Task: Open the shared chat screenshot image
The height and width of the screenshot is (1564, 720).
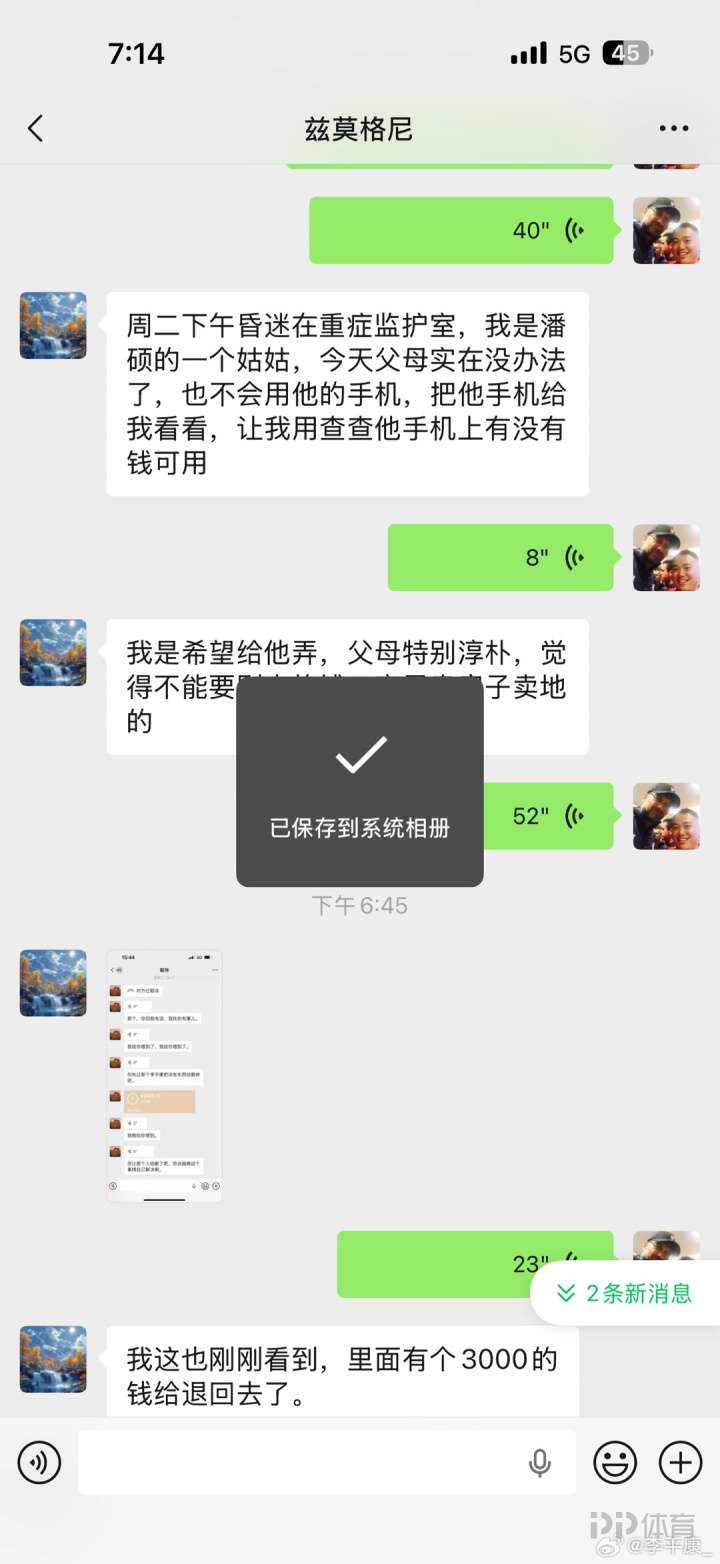Action: point(164,1075)
